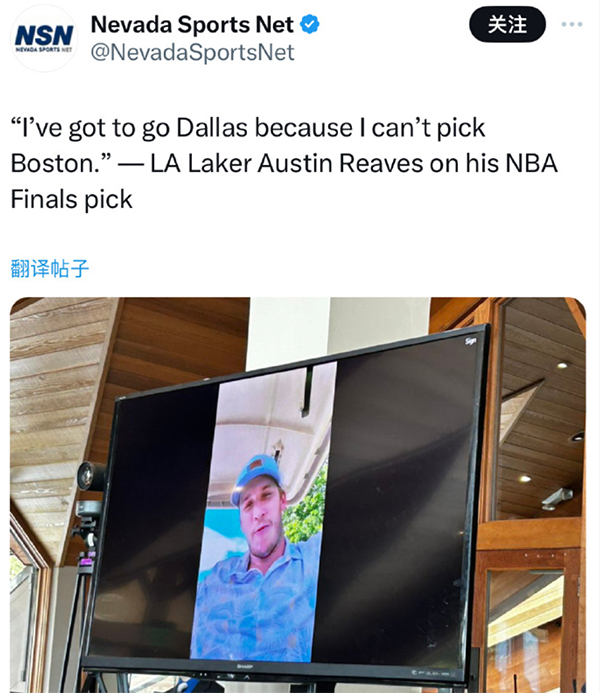Translate the post via 翻译帖子
The height and width of the screenshot is (693, 600).
coord(50,267)
